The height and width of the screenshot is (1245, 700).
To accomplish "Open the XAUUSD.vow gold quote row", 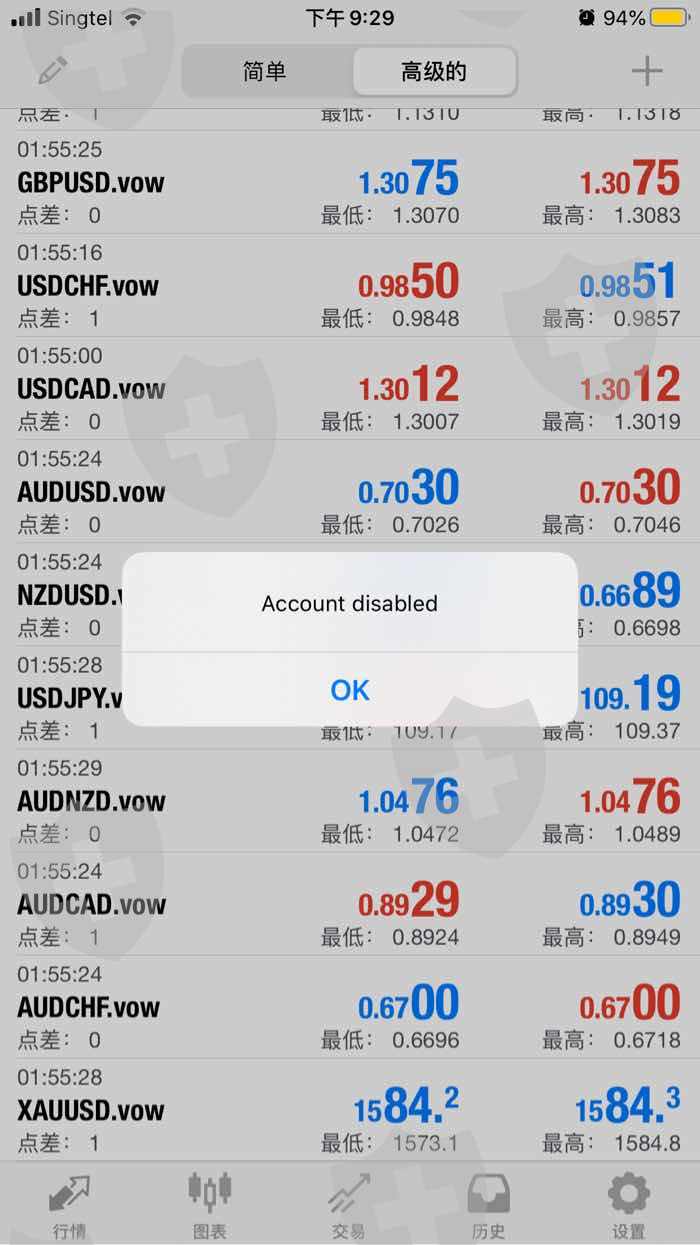I will point(91,1110).
